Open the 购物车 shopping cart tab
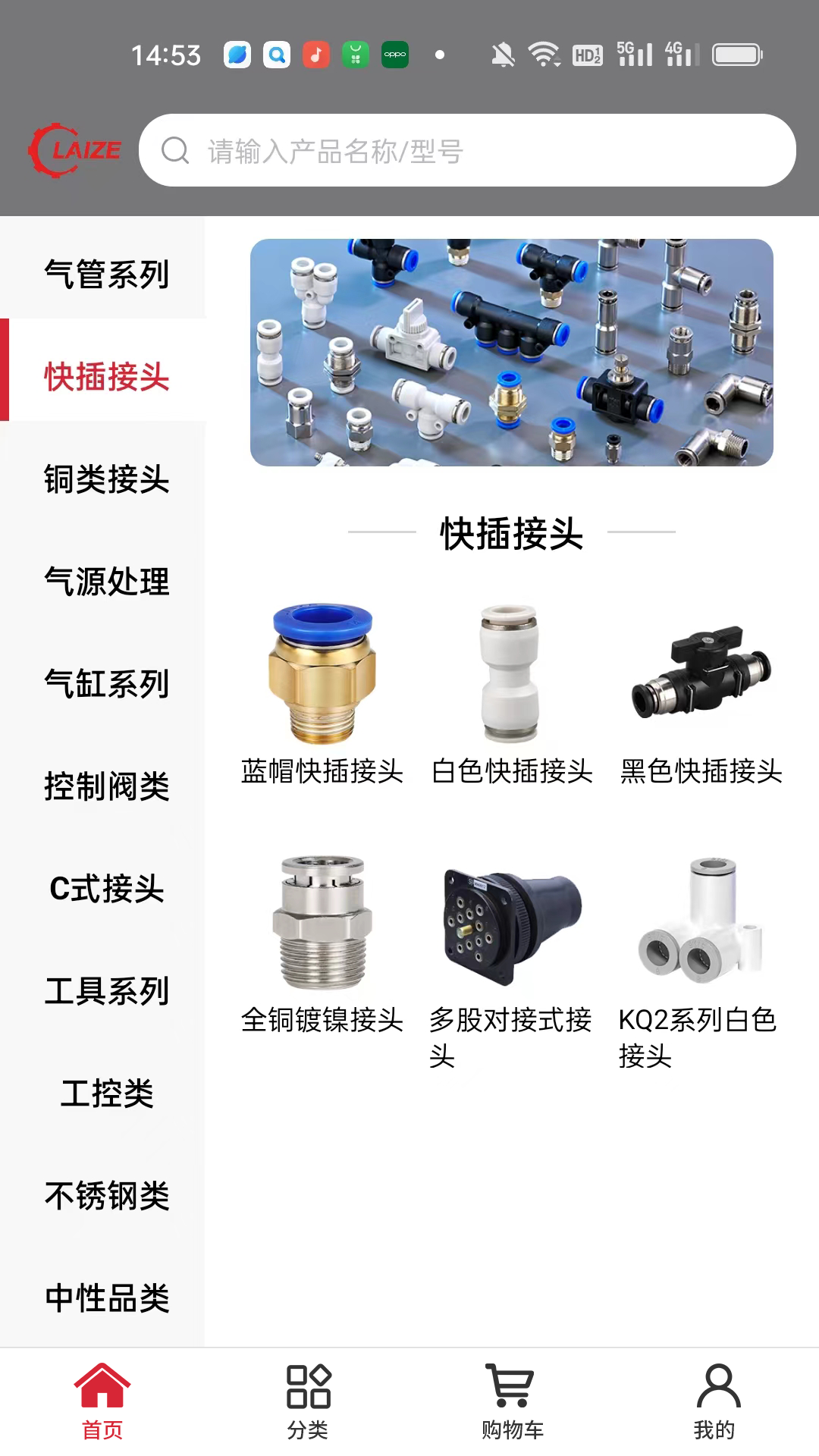Screen dimensions: 819x1456 click(512, 1401)
